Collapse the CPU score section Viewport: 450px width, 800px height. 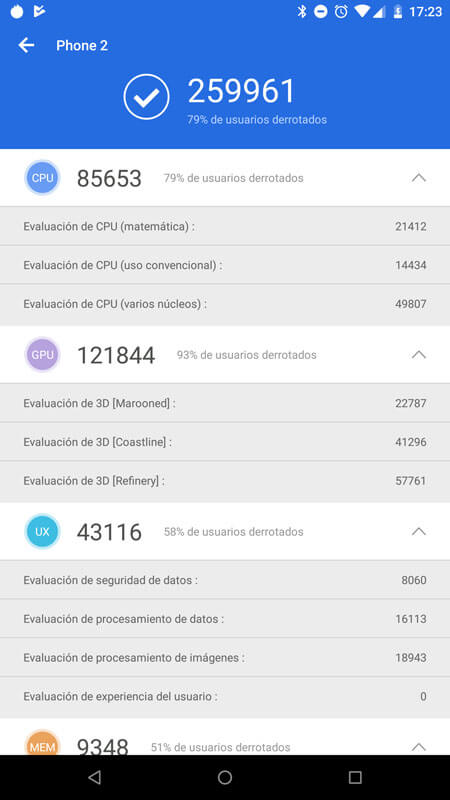coord(418,178)
